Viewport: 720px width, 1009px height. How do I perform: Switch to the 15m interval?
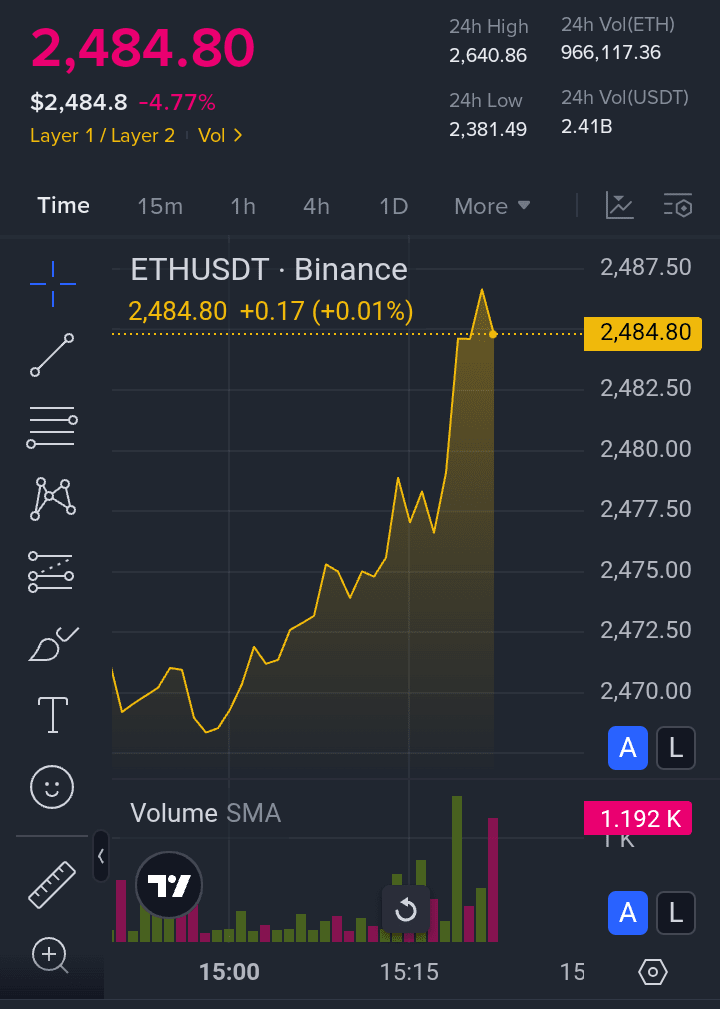160,206
